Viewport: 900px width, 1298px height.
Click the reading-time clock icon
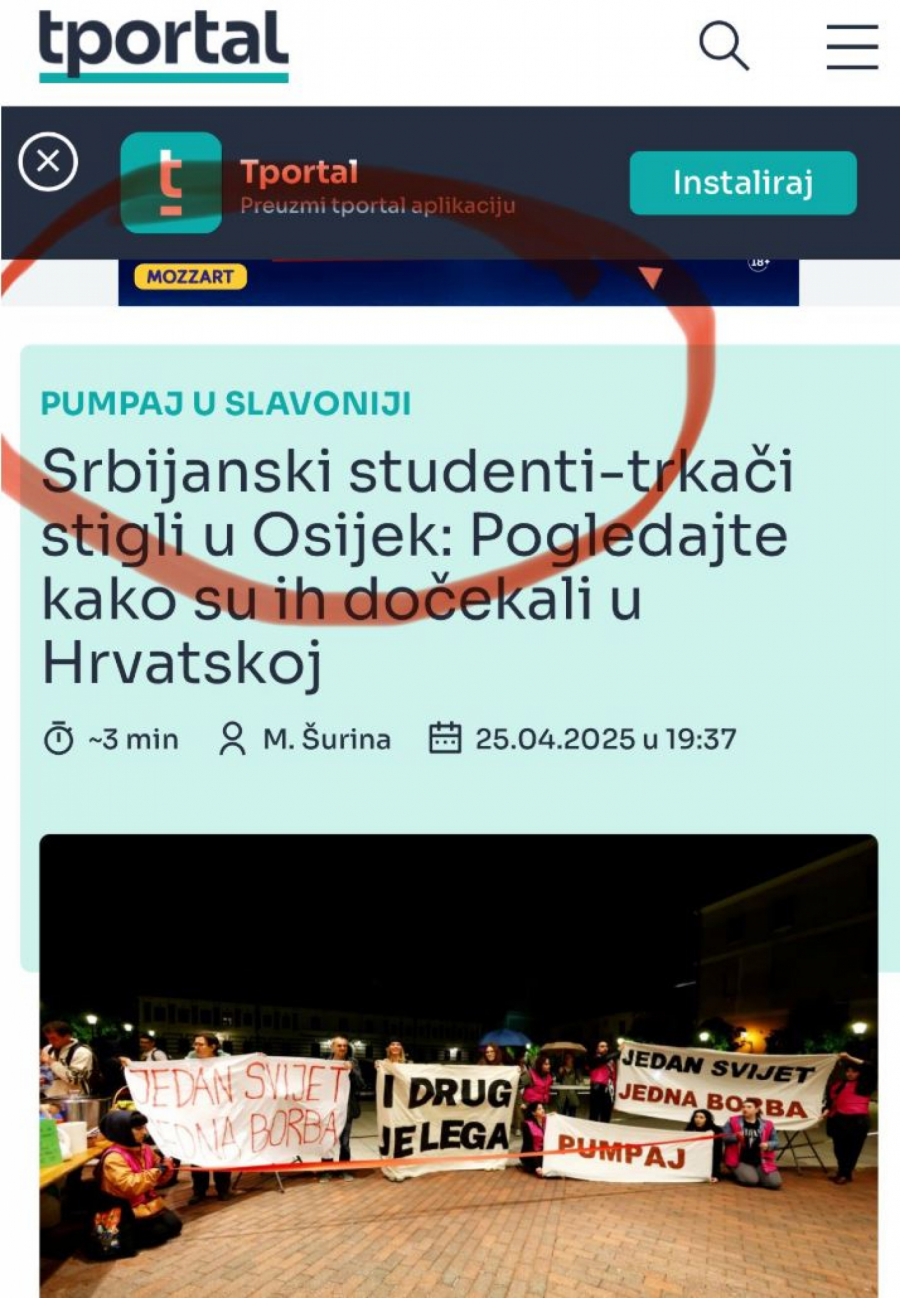click(59, 739)
